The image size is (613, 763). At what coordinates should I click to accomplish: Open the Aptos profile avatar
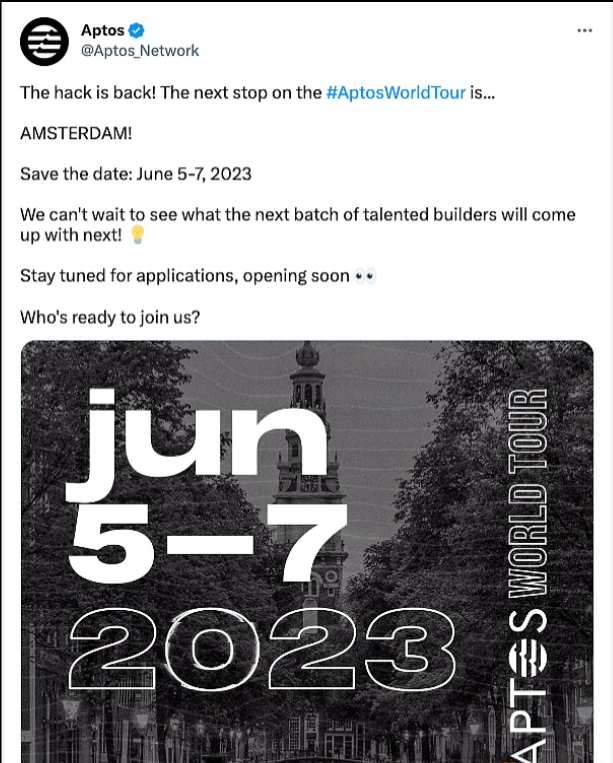coord(44,42)
